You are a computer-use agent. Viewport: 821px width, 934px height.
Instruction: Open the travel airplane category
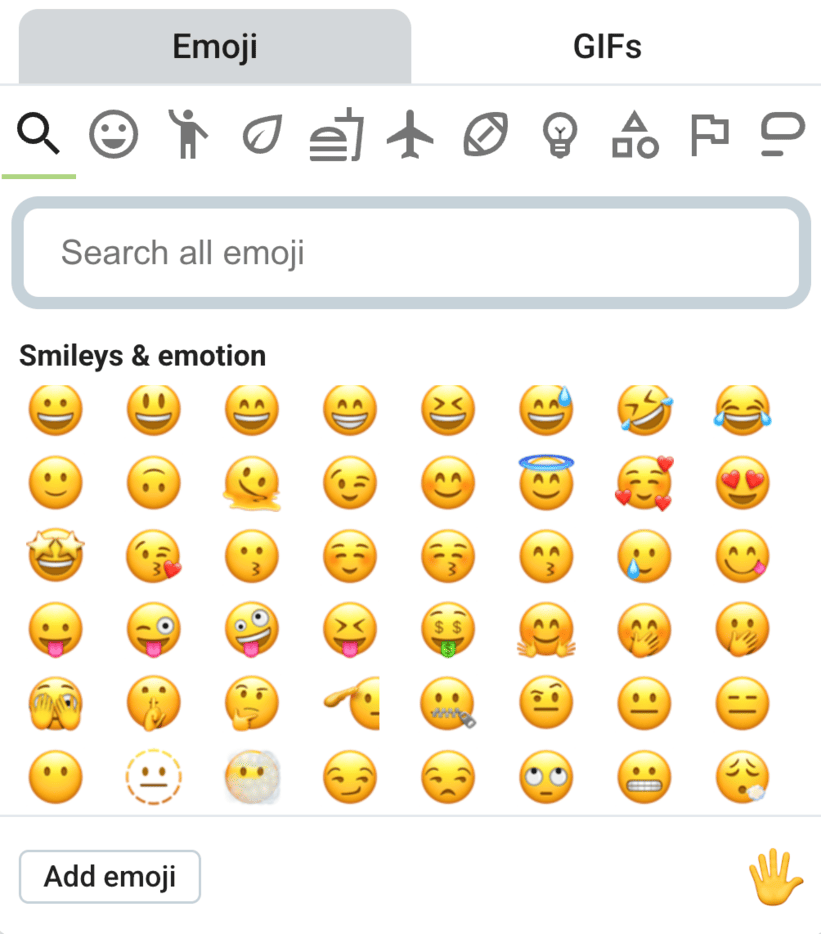(x=410, y=134)
